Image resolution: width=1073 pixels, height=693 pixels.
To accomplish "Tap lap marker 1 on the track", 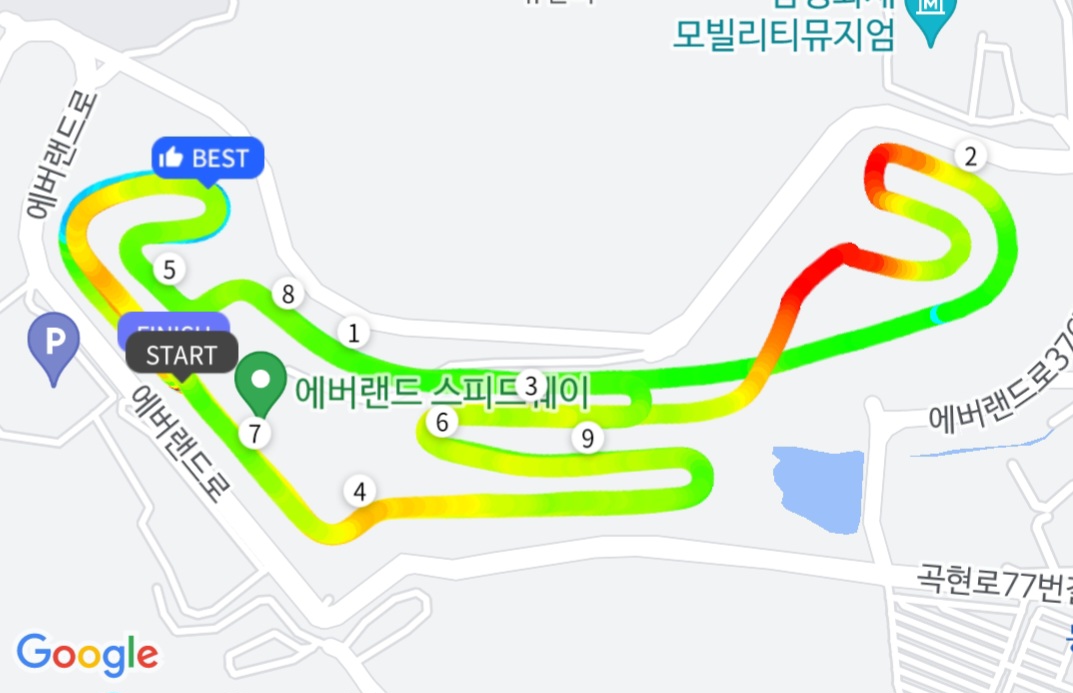I will pos(353,333).
